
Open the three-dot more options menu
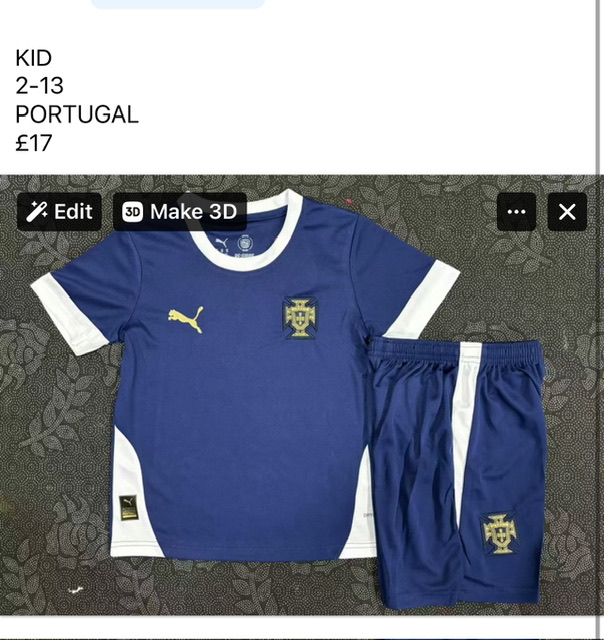coord(516,212)
